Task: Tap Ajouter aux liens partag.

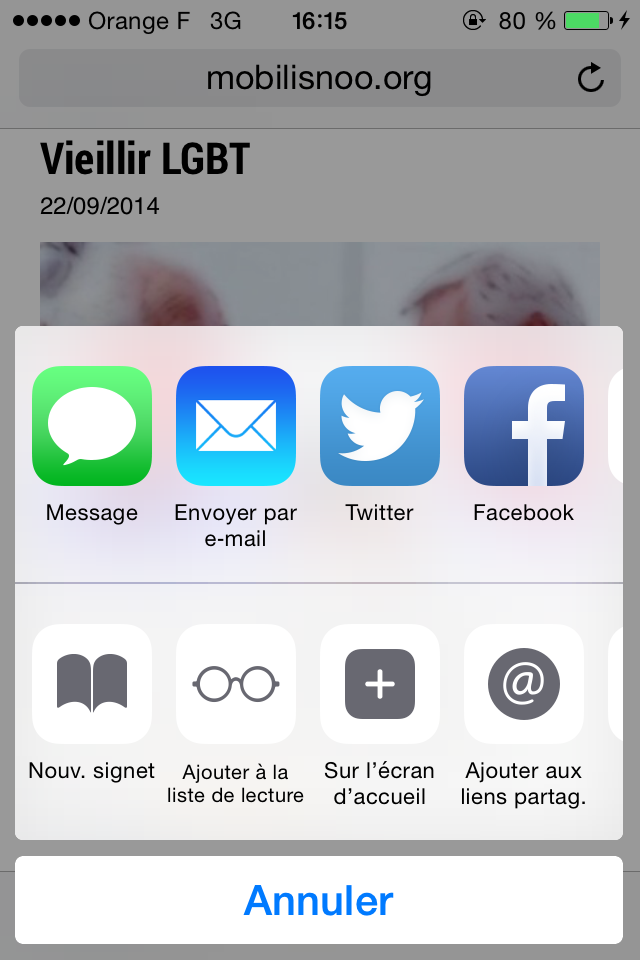Action: point(524,684)
